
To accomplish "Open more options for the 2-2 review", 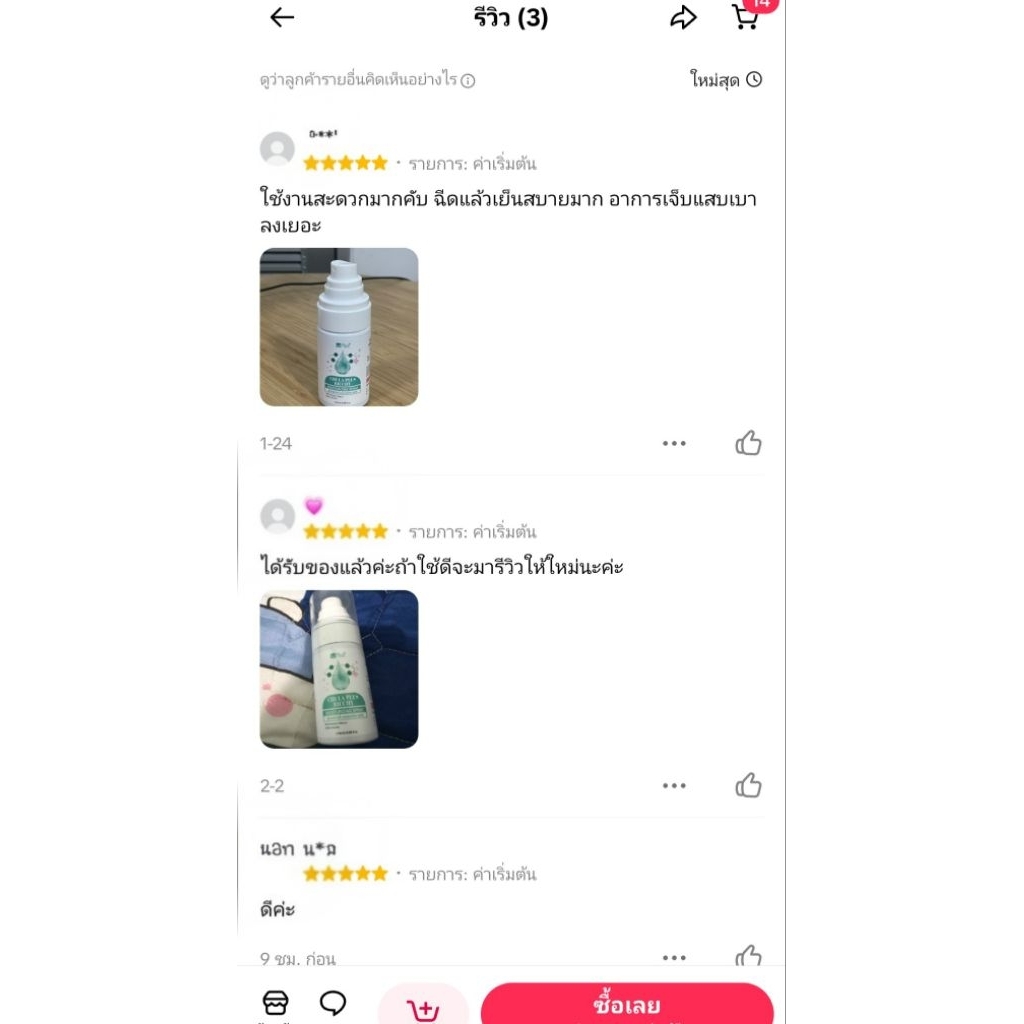I will [674, 786].
